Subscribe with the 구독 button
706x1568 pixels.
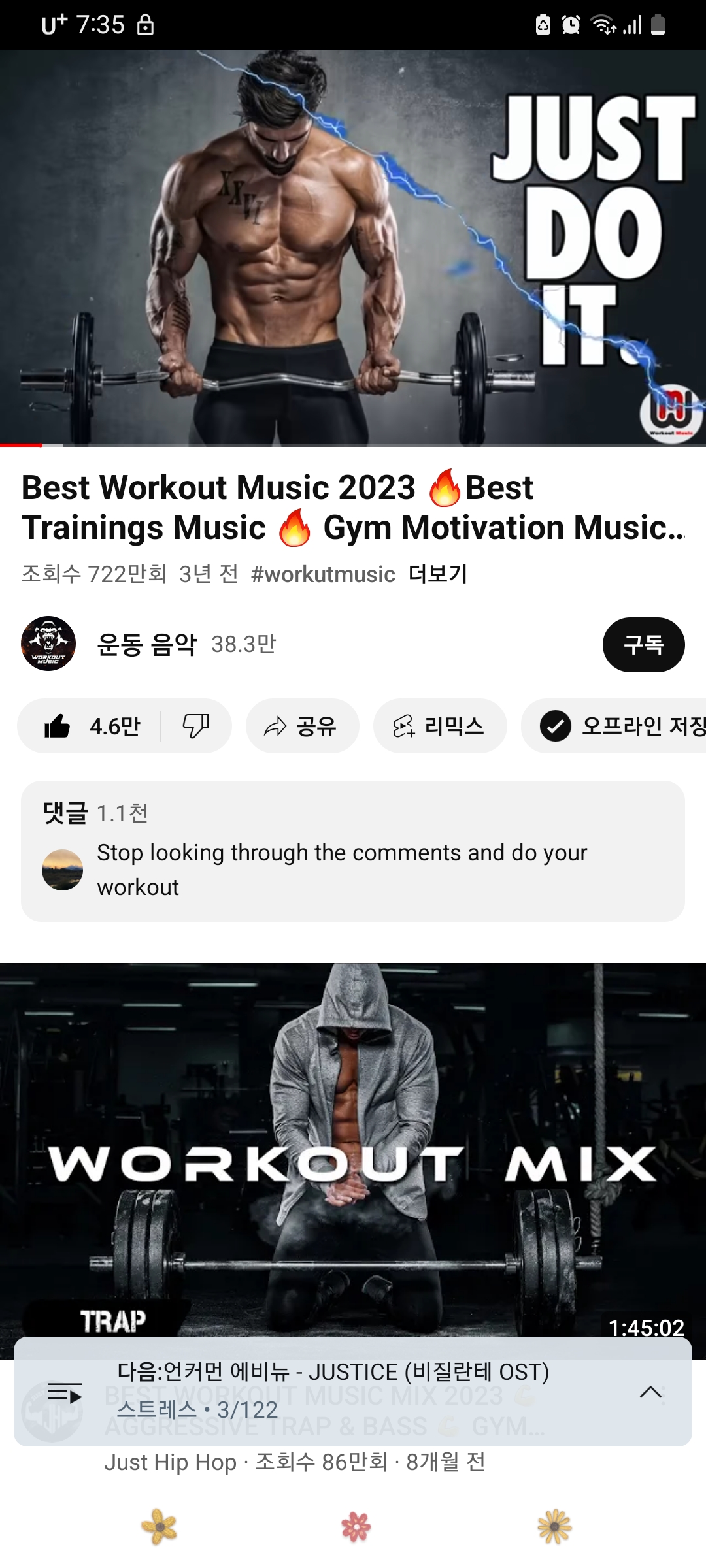coord(643,645)
